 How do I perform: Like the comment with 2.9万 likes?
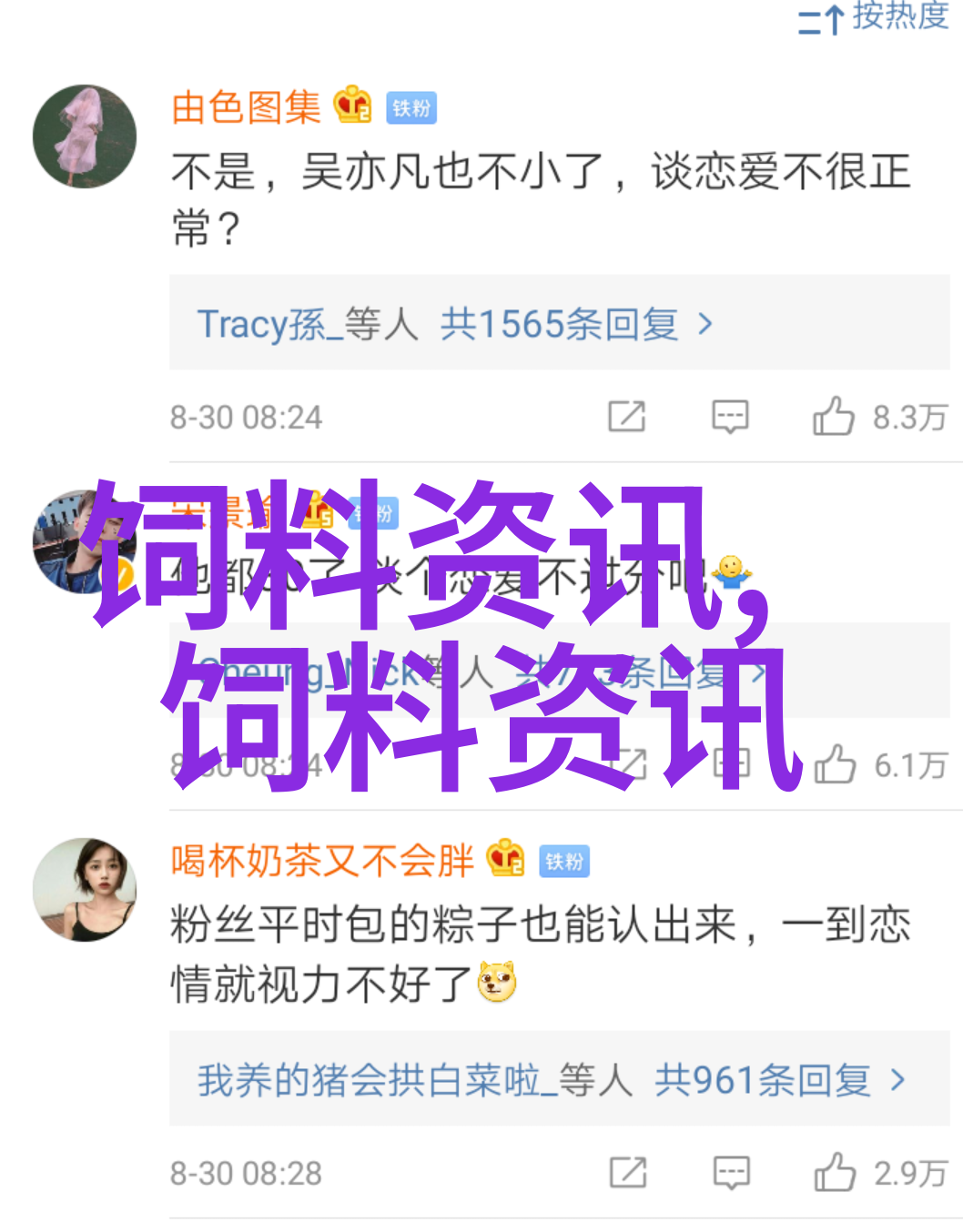click(835, 1173)
